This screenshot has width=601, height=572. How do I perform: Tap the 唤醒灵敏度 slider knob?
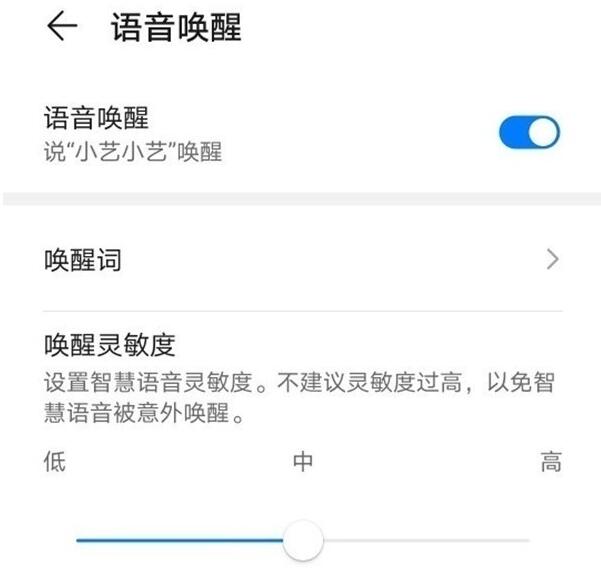303,541
